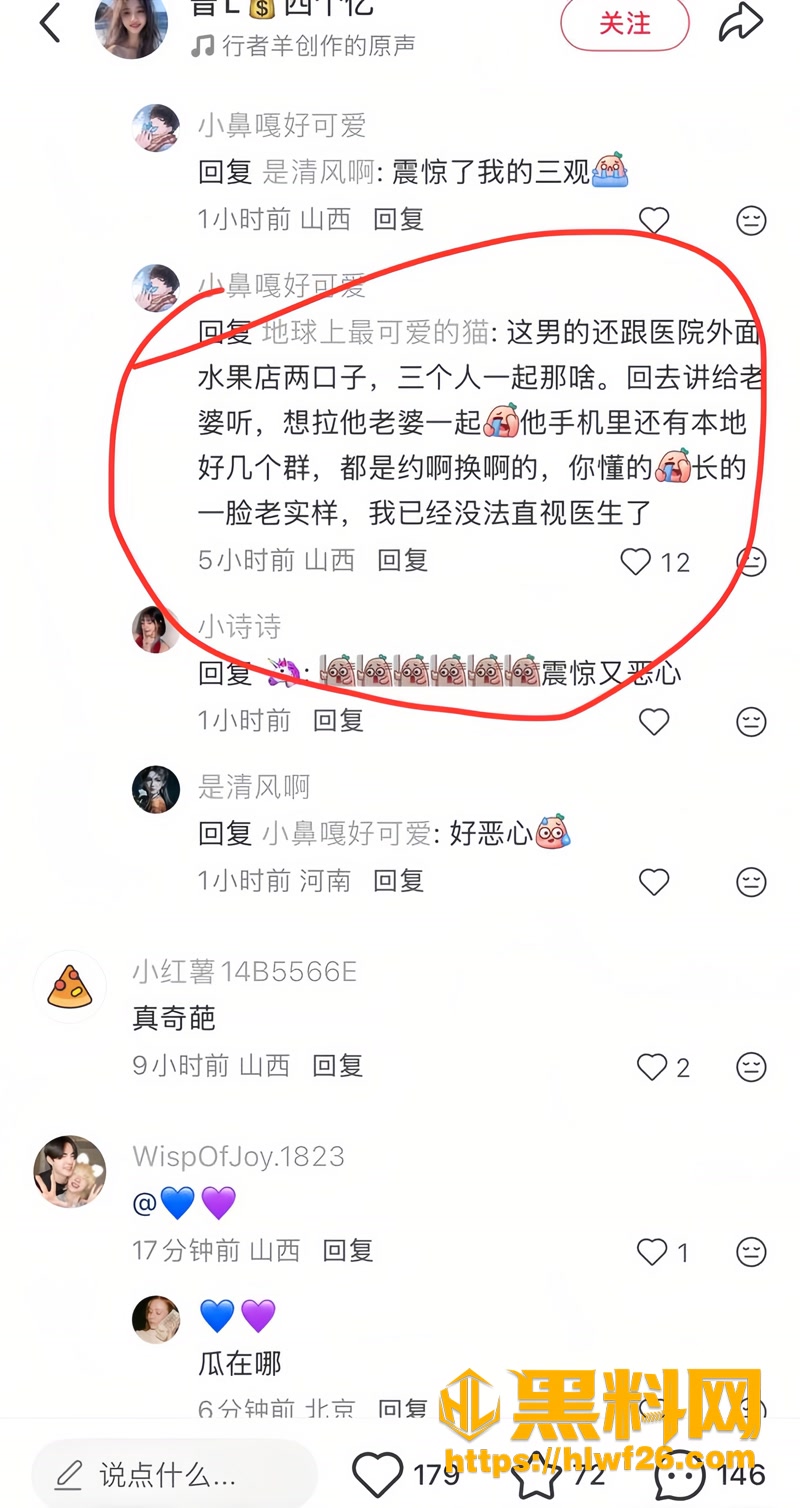Like WispOfJoy.1823's comment

(x=652, y=1250)
